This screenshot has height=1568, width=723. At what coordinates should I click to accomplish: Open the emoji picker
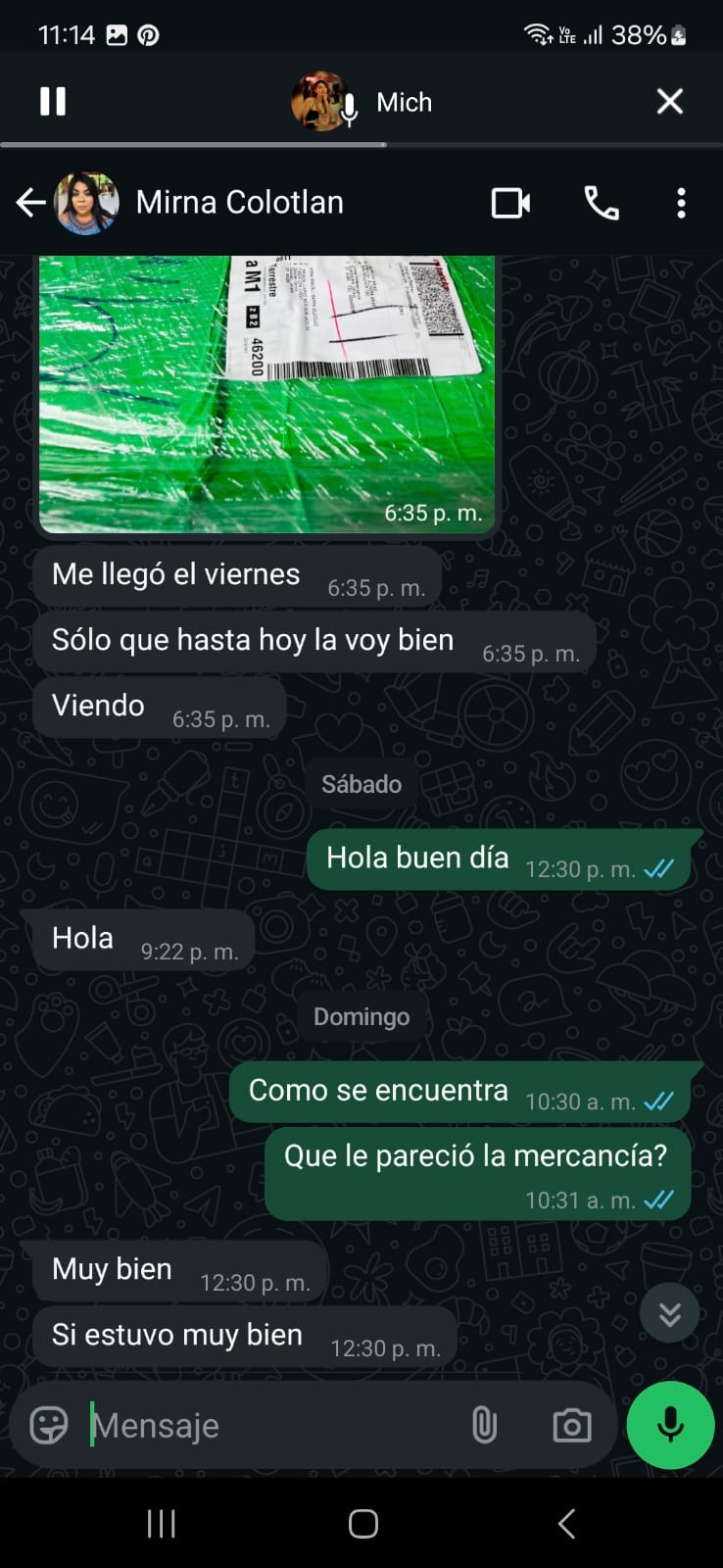[49, 1425]
